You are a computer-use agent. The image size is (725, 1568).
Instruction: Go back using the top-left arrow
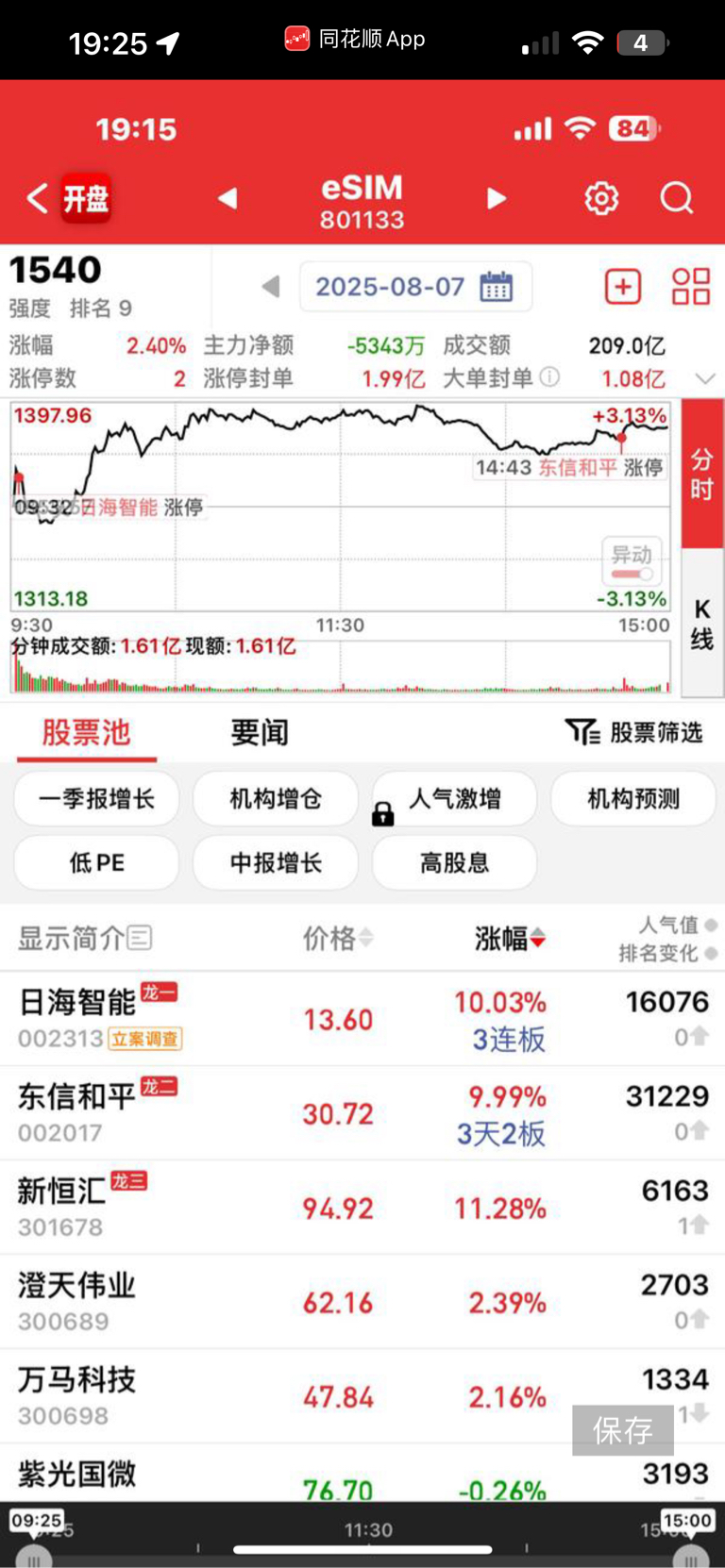[37, 198]
